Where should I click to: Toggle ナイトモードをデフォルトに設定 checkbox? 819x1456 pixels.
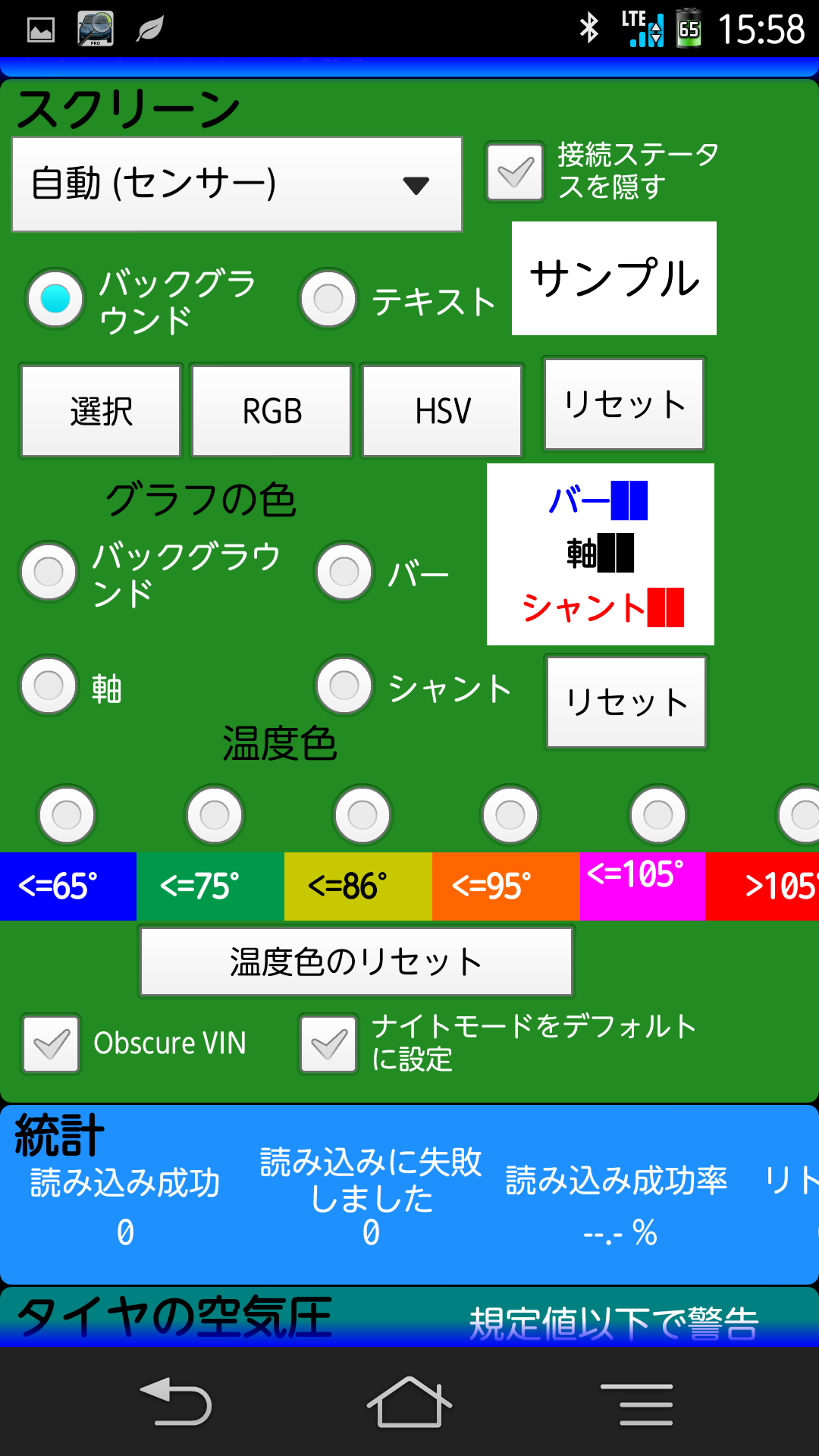[328, 1044]
